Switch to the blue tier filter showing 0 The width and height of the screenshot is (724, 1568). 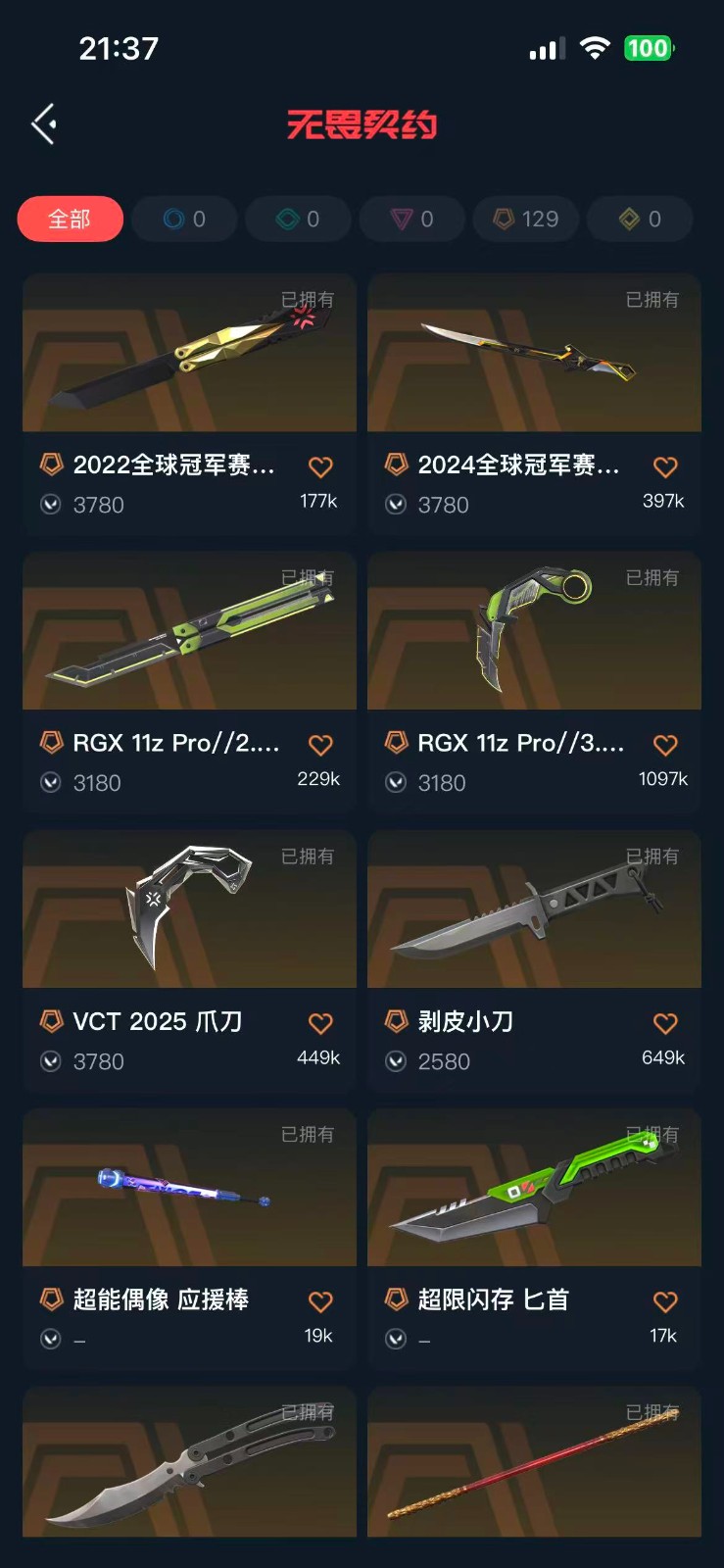tap(184, 219)
